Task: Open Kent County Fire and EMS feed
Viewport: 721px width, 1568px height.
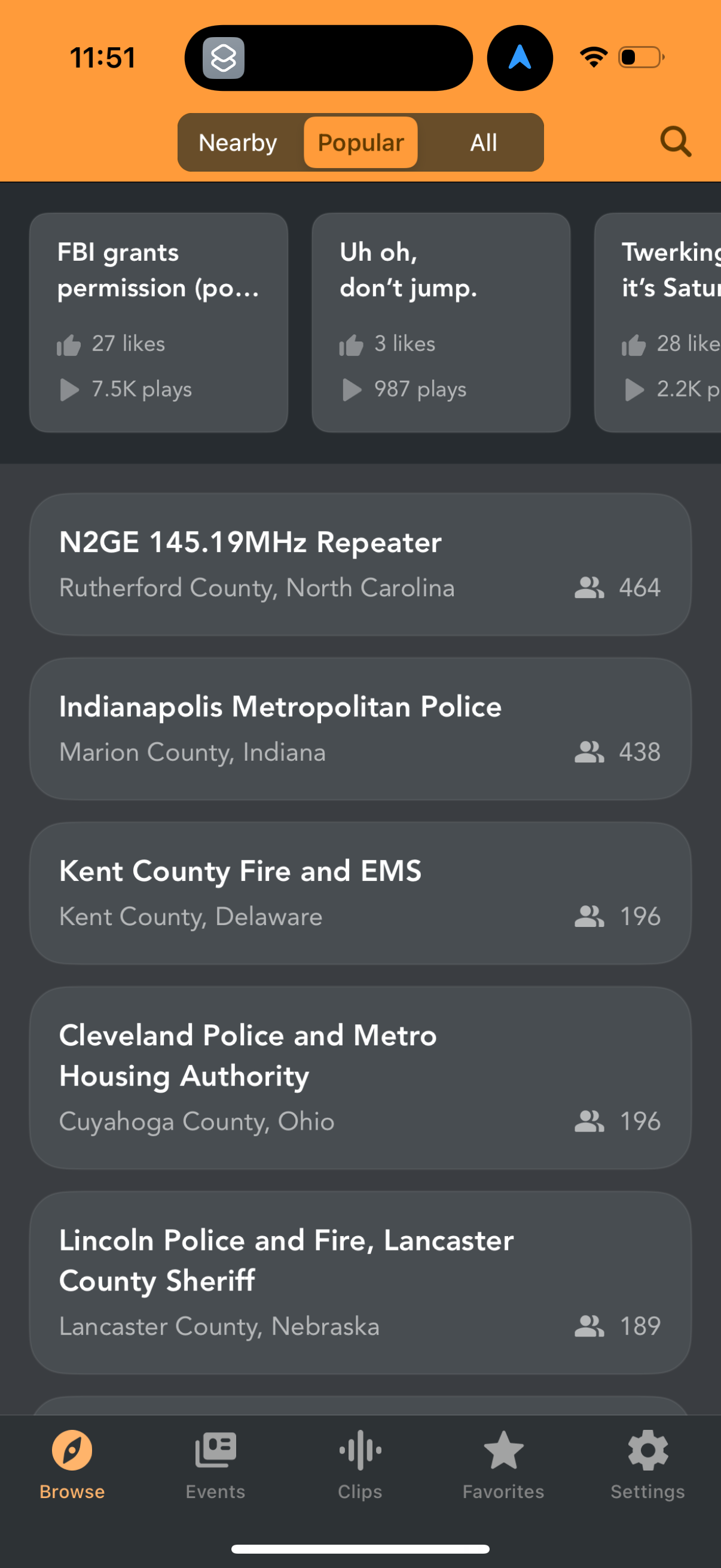Action: pyautogui.click(x=360, y=892)
